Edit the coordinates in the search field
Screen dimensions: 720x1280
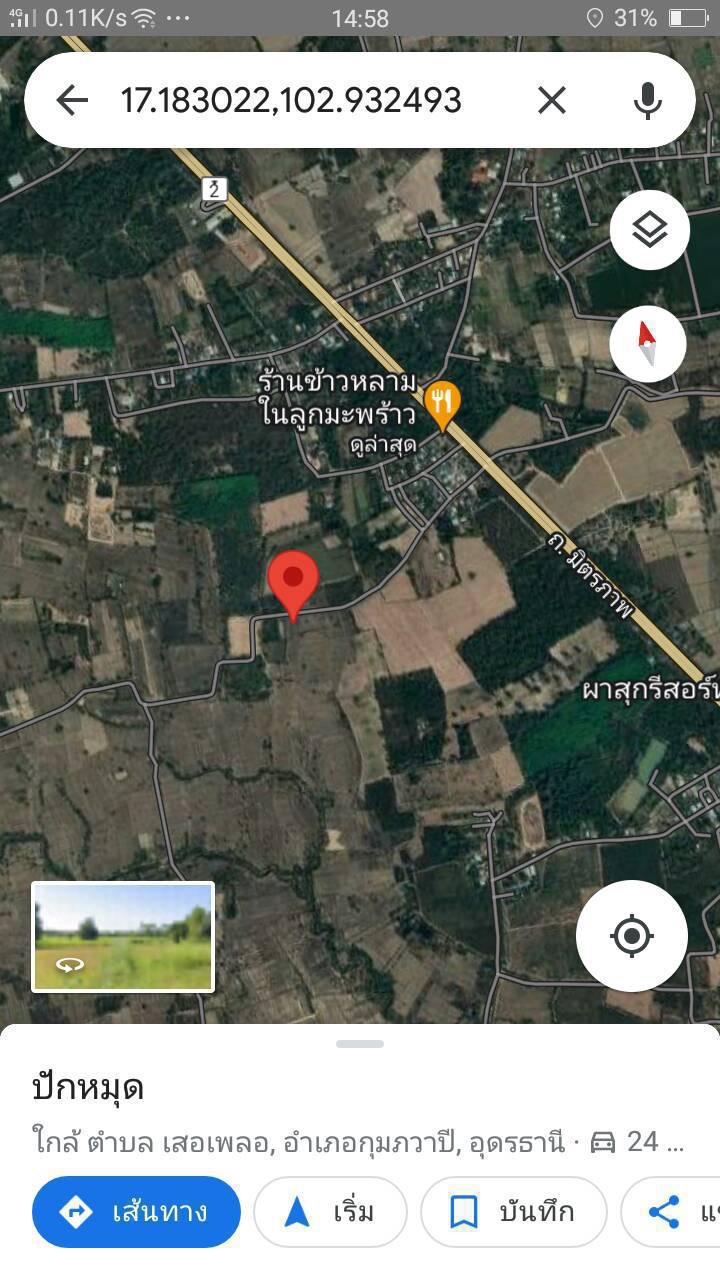[291, 100]
